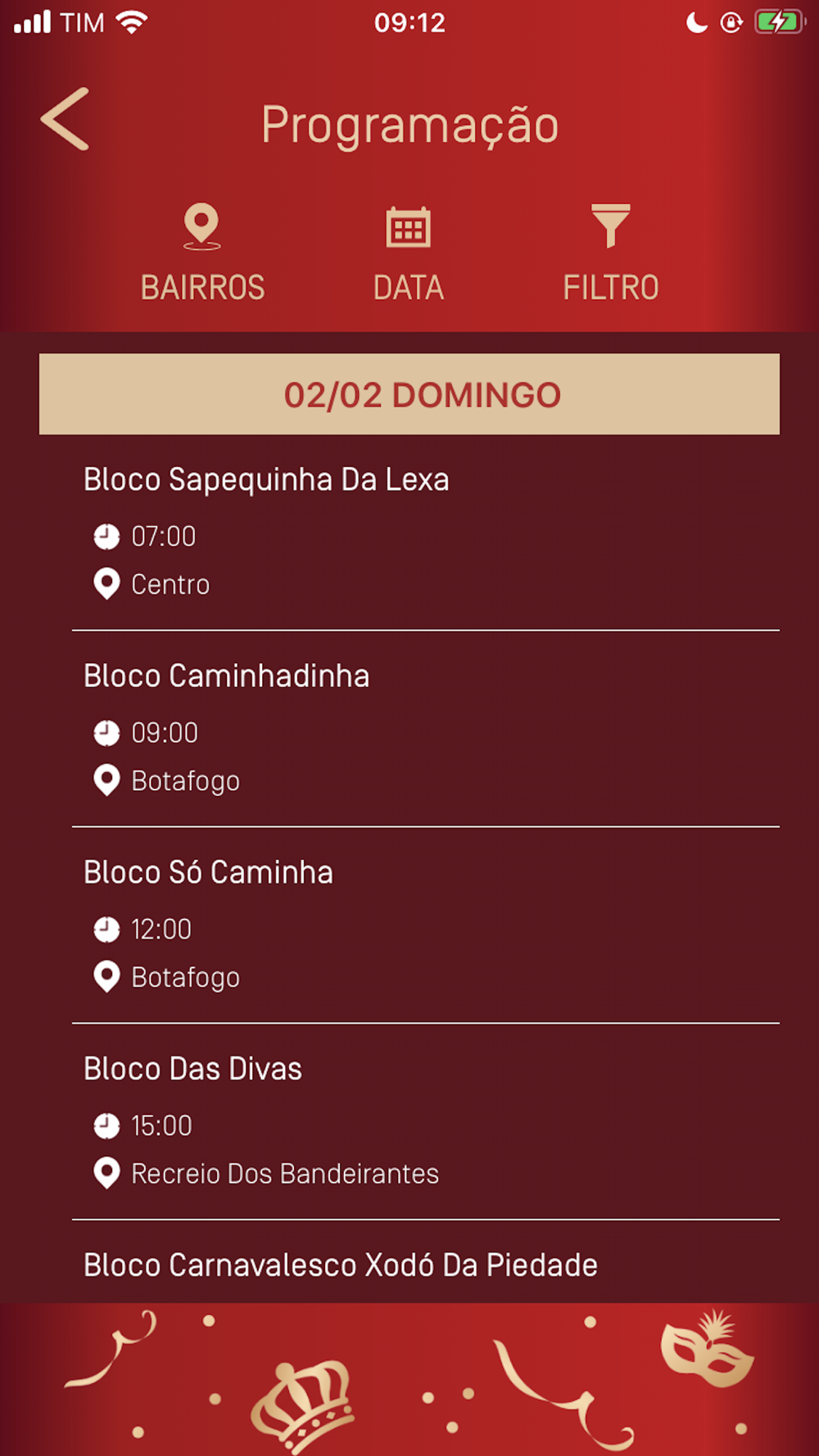
Task: View Bloco Só Caminha details
Action: click(x=426, y=925)
